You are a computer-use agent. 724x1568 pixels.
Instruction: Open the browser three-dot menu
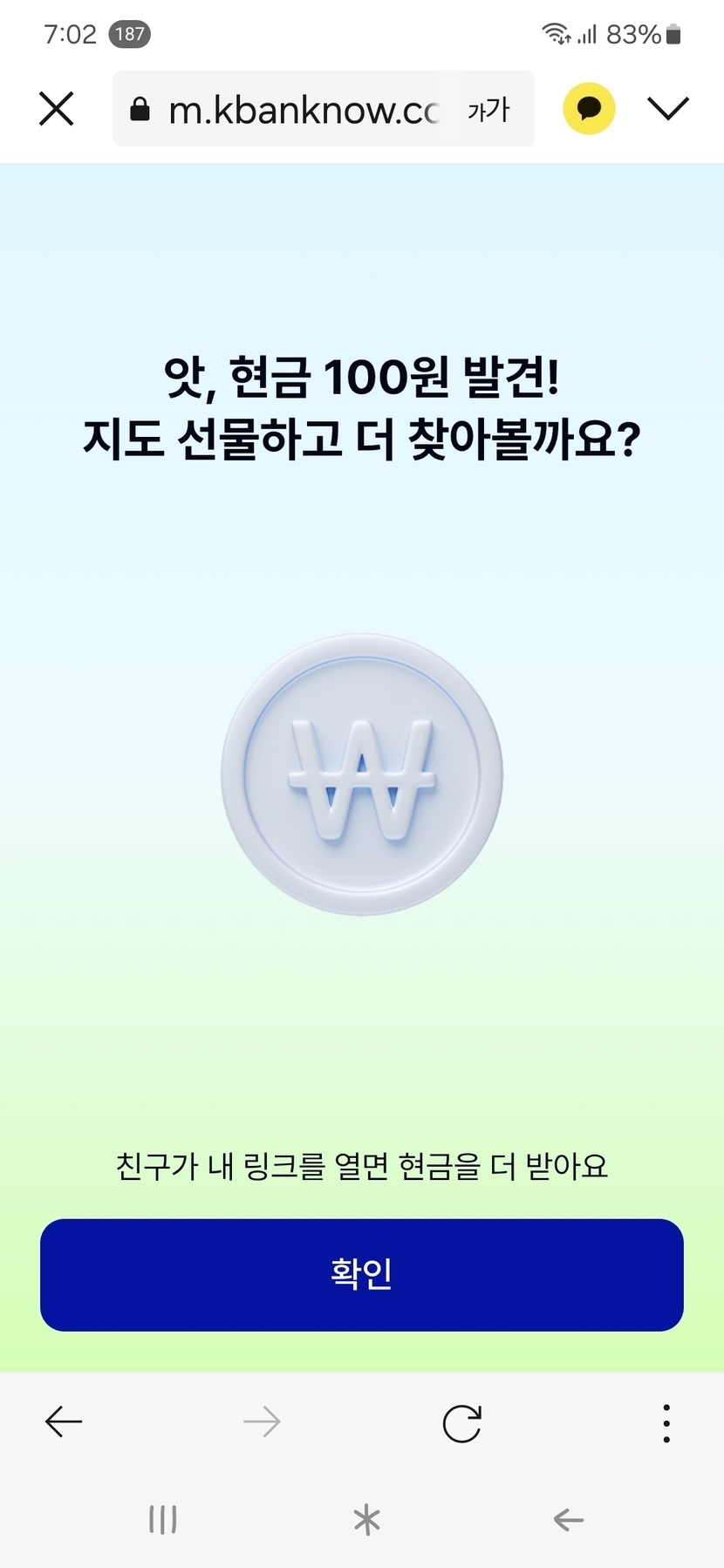tap(666, 1423)
